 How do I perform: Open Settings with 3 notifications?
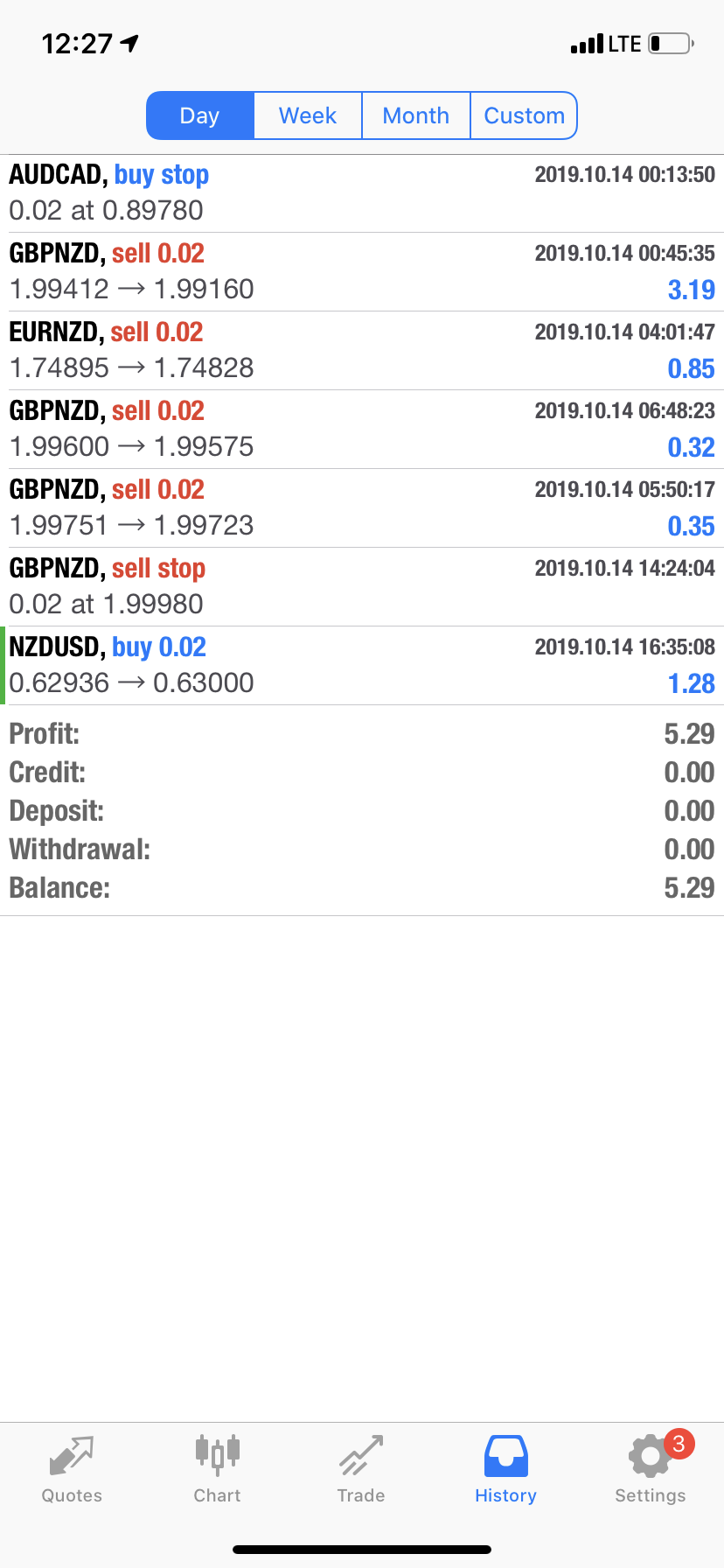[x=651, y=1470]
